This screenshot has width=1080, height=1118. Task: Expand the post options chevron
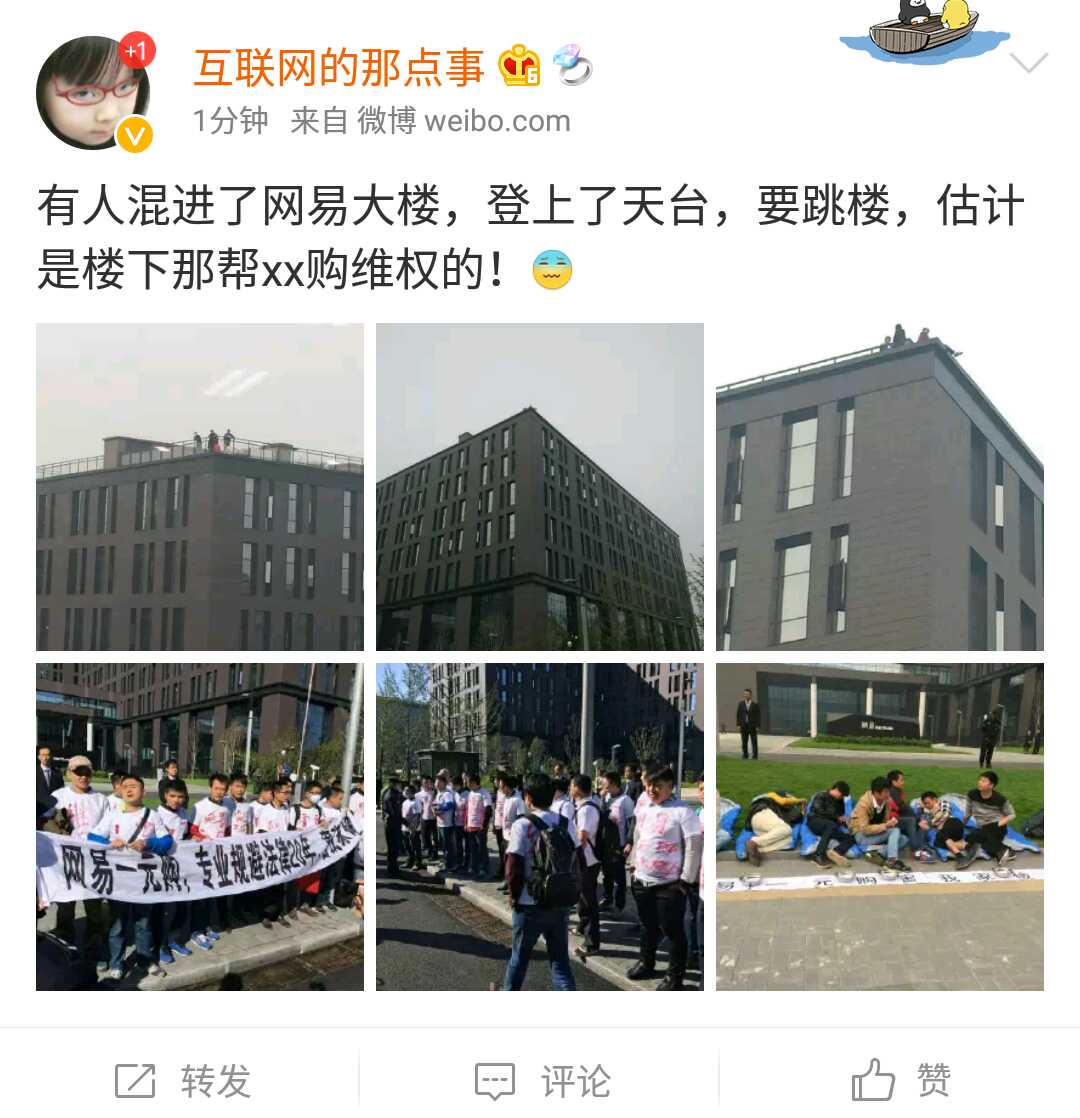(x=1028, y=64)
